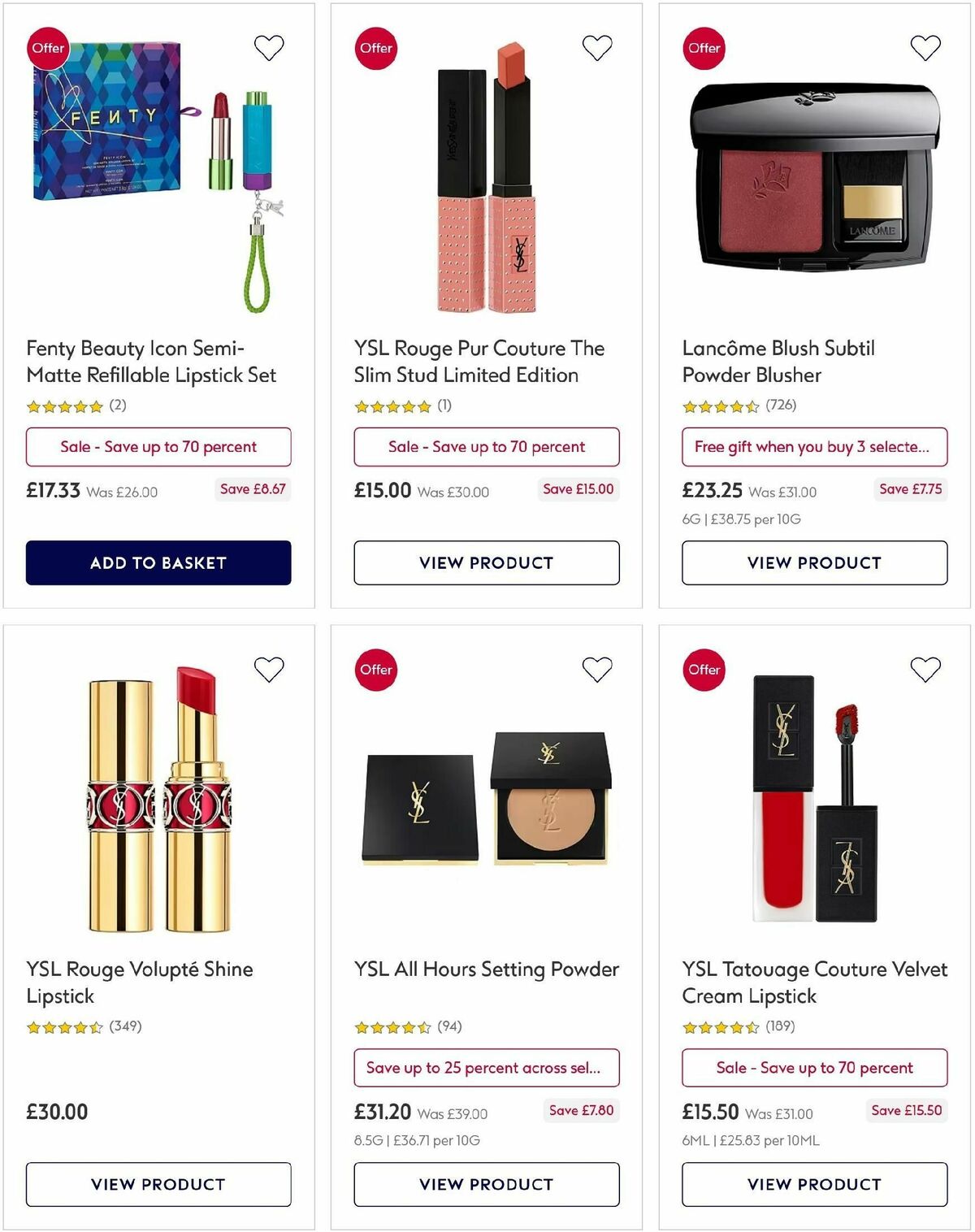Click View Product under Lancôme Blush Subtil

point(815,562)
